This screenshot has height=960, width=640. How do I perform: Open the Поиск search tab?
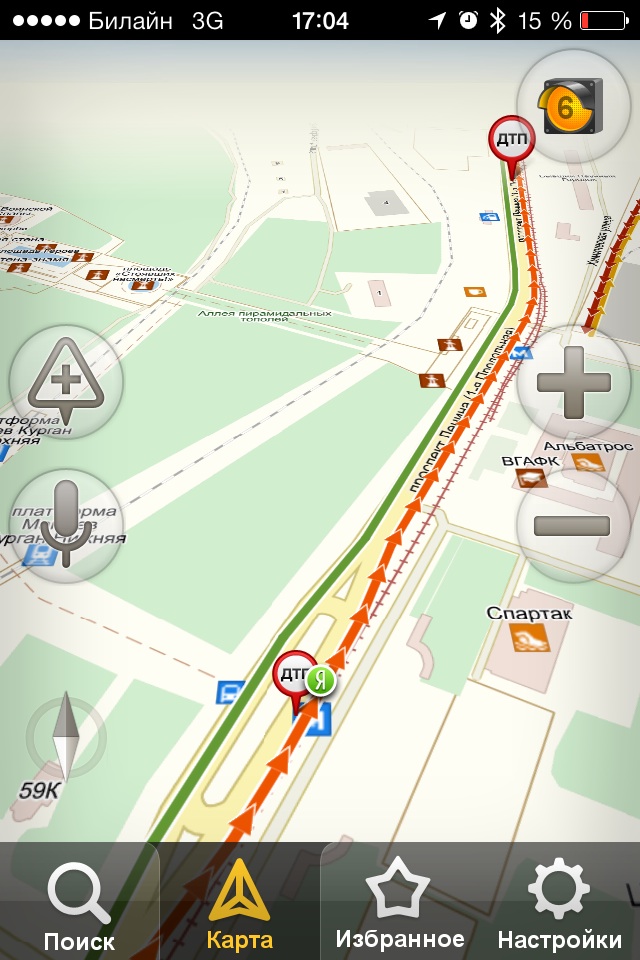pyautogui.click(x=79, y=904)
